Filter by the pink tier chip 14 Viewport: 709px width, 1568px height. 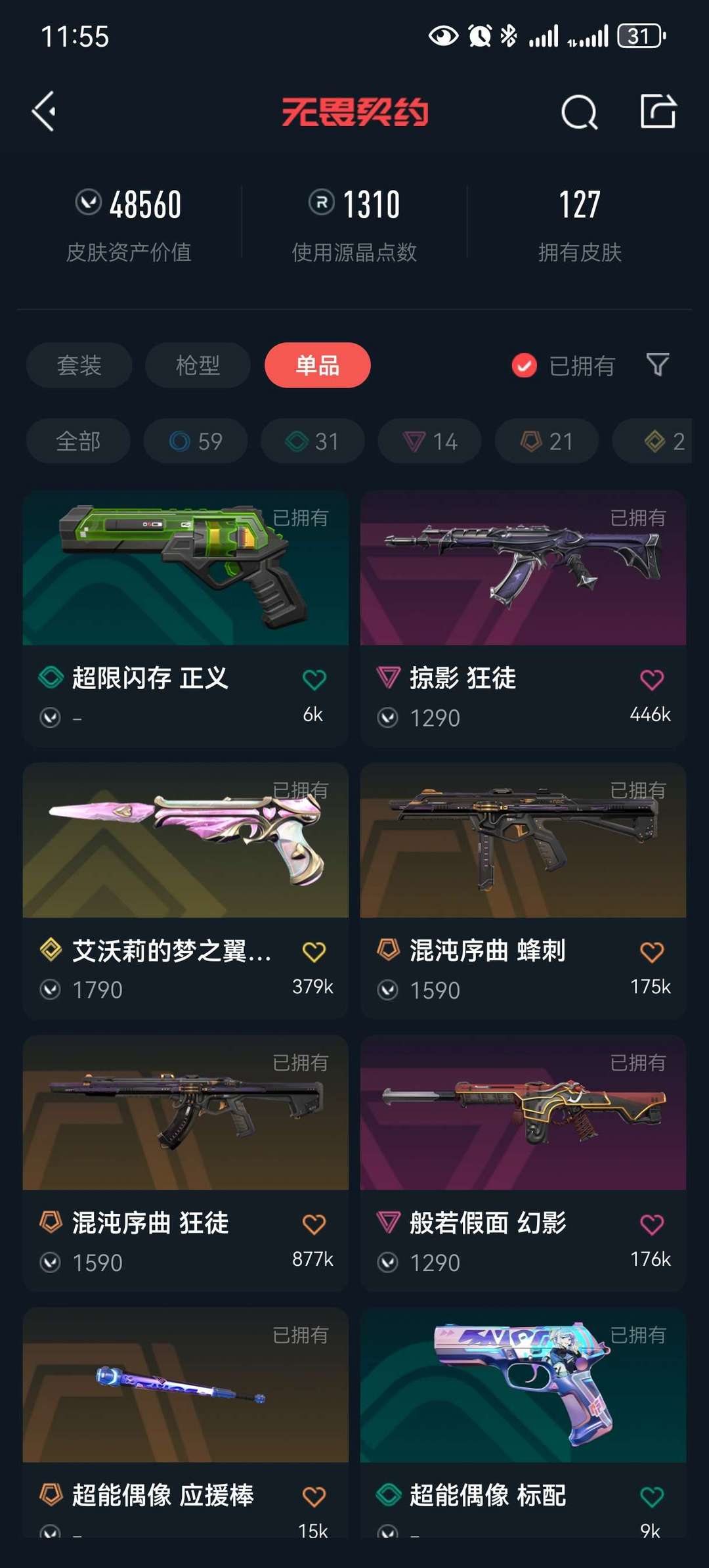(x=430, y=441)
